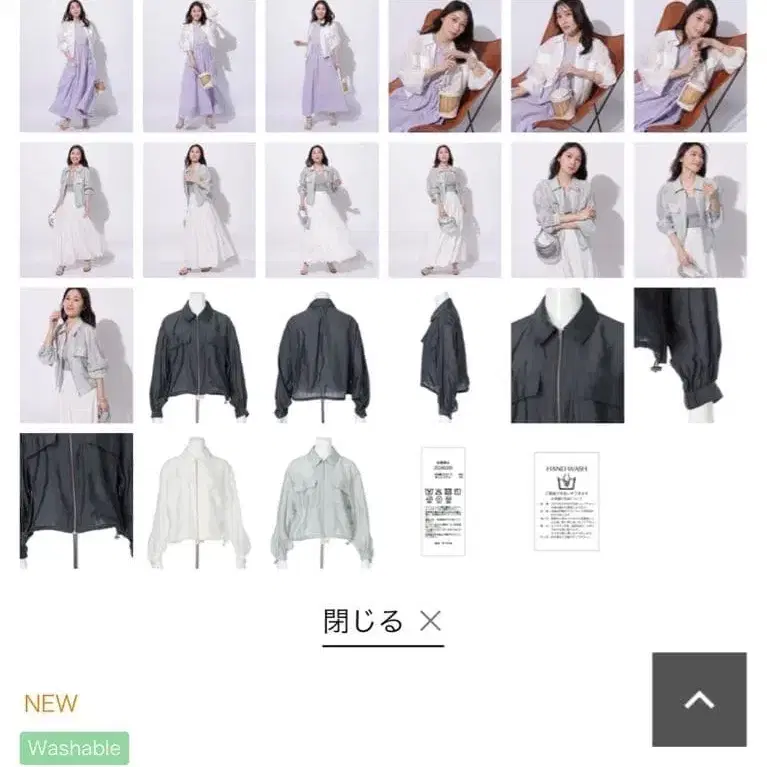Show the black collar and zipper close-up
The height and width of the screenshot is (767, 767).
click(567, 355)
